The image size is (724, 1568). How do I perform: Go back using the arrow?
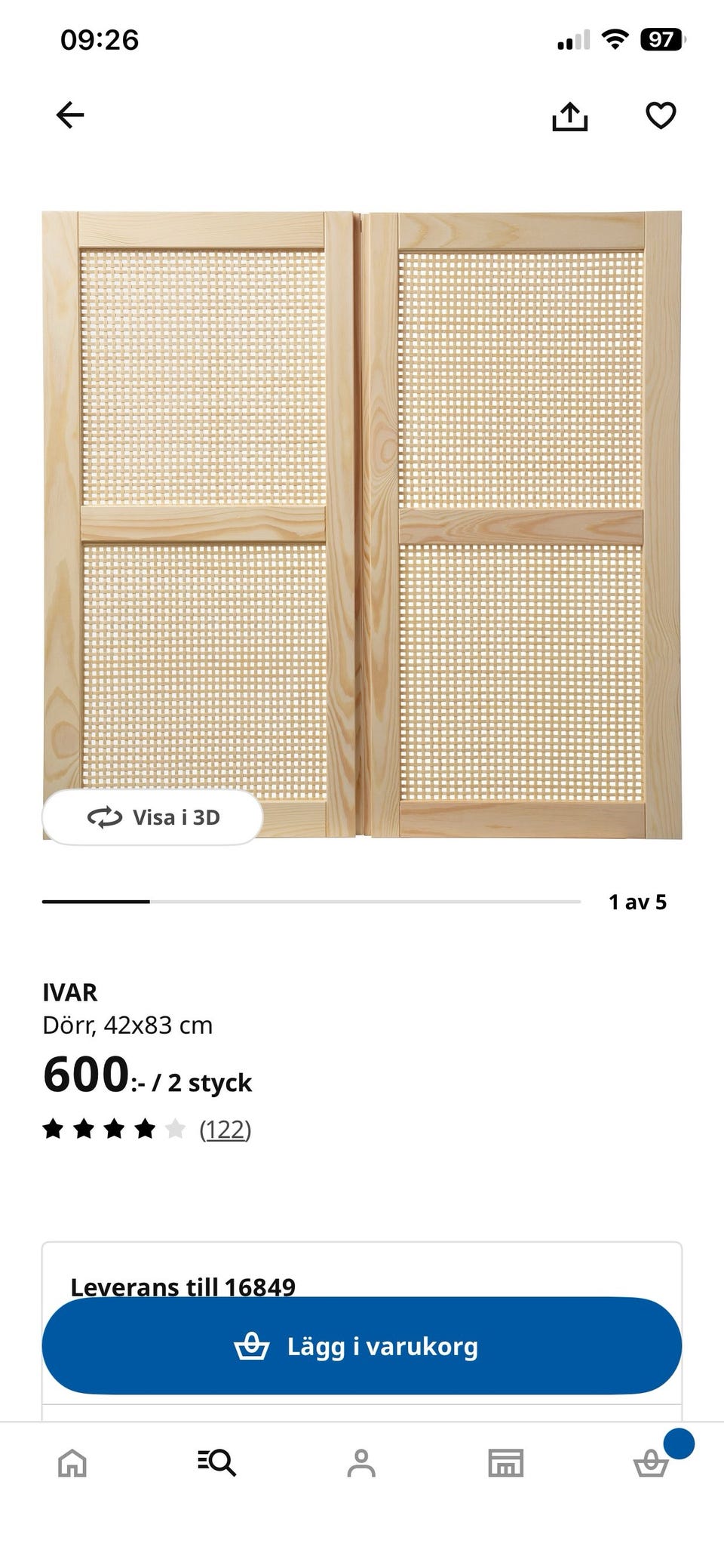(x=70, y=115)
